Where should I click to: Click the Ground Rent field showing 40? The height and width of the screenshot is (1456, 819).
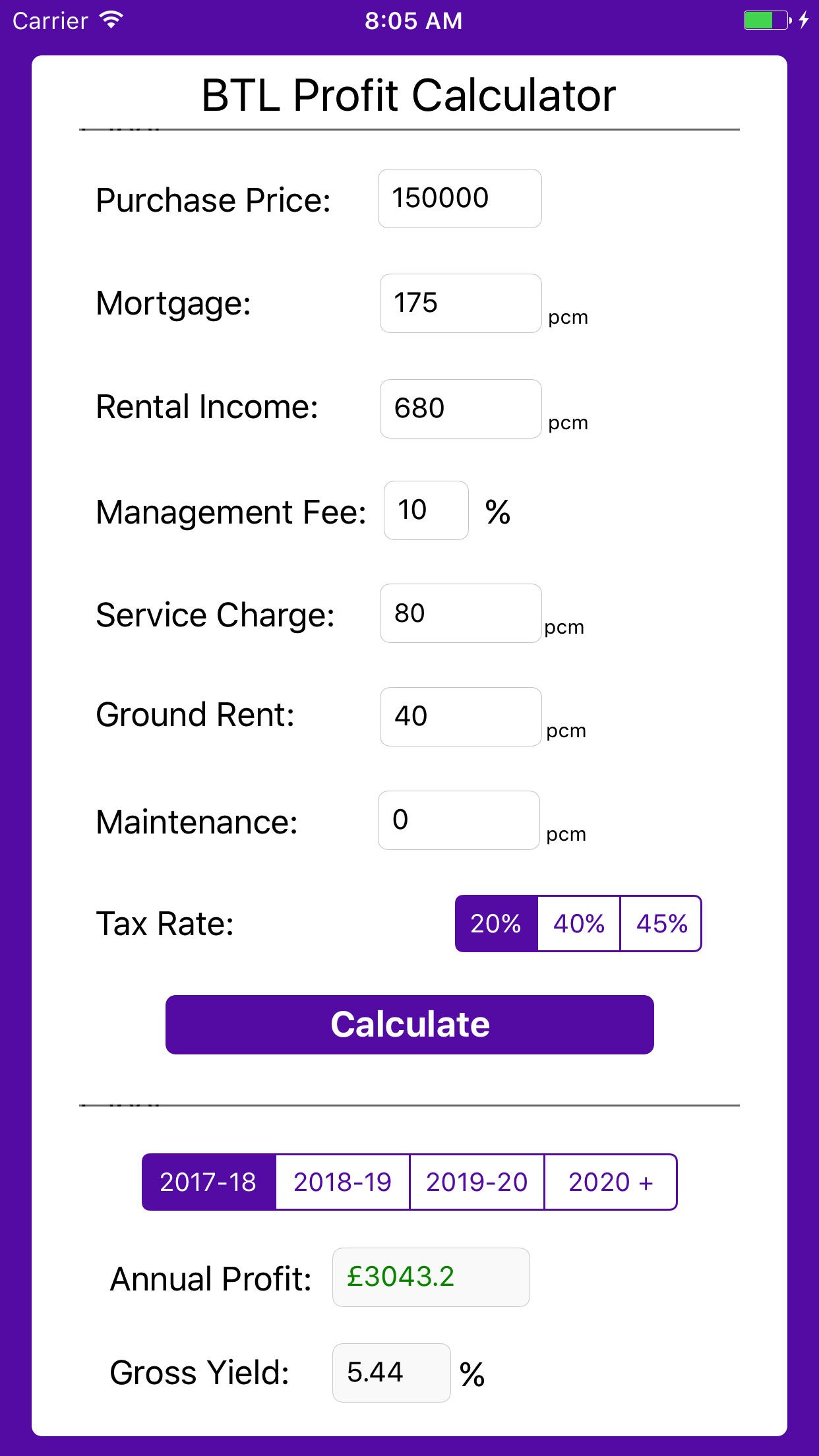point(460,716)
